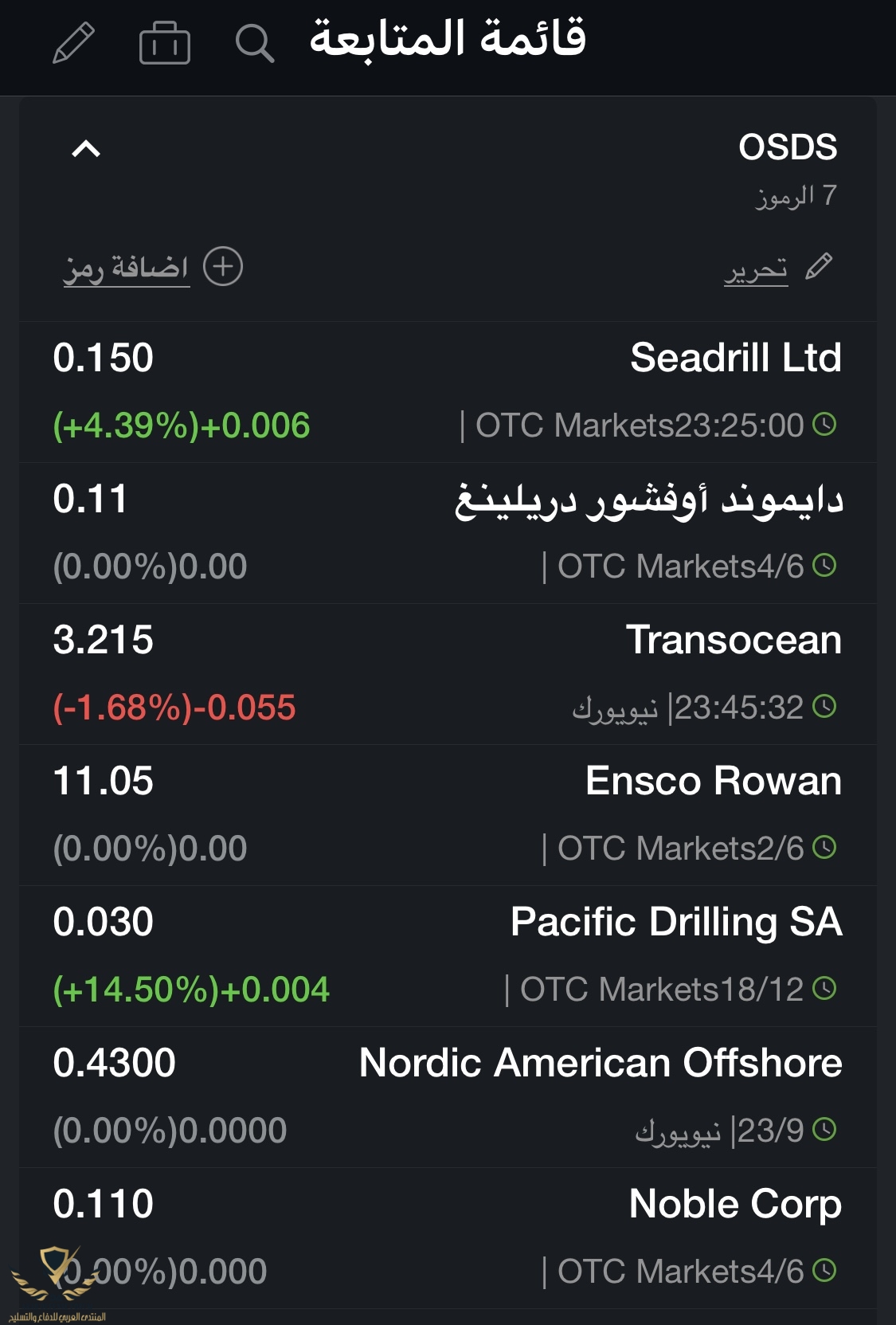This screenshot has width=896, height=1325.
Task: Tap the 'تحرير' edit list link
Action: coord(777,269)
